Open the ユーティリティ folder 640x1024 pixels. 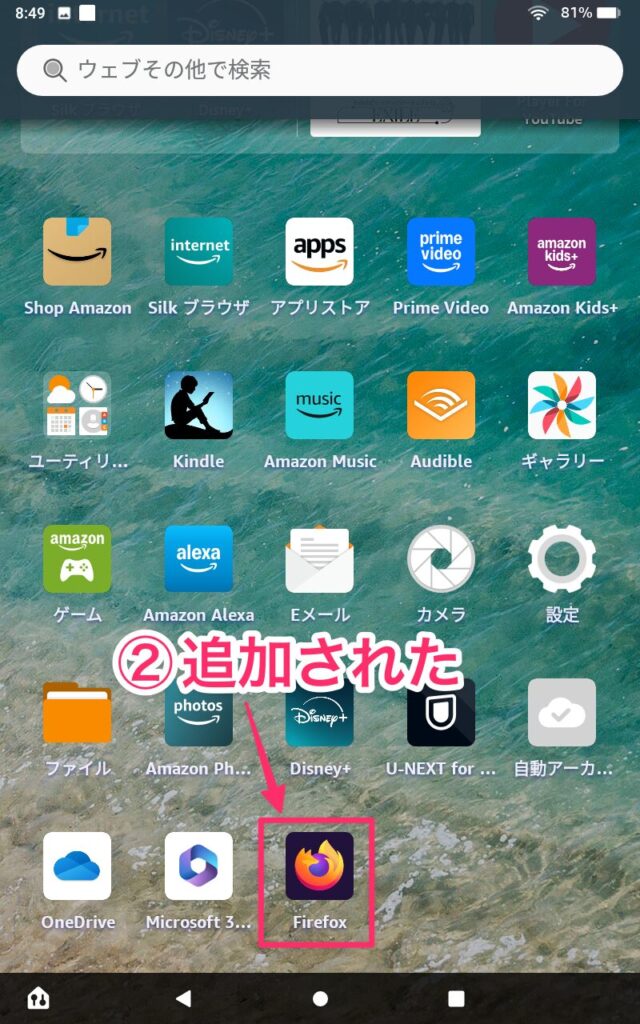click(x=77, y=405)
